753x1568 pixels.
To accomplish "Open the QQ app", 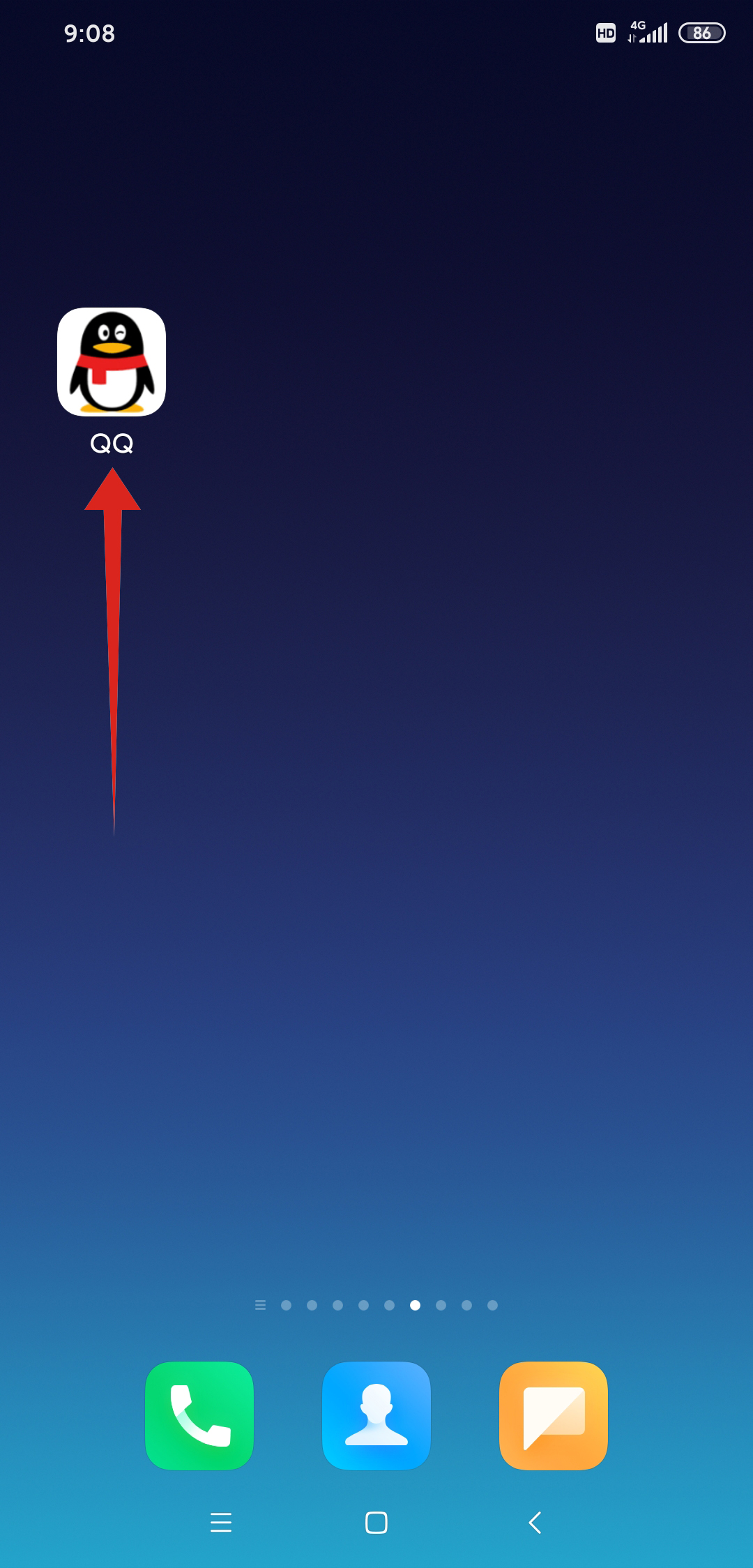I will pos(112,362).
